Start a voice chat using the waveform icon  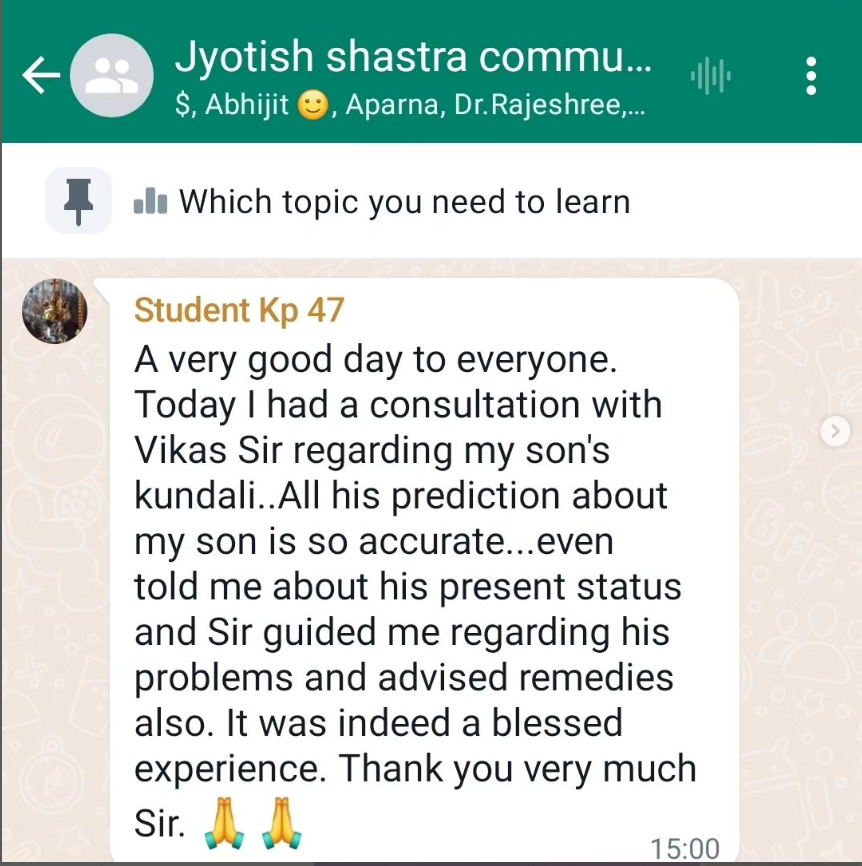[x=711, y=76]
